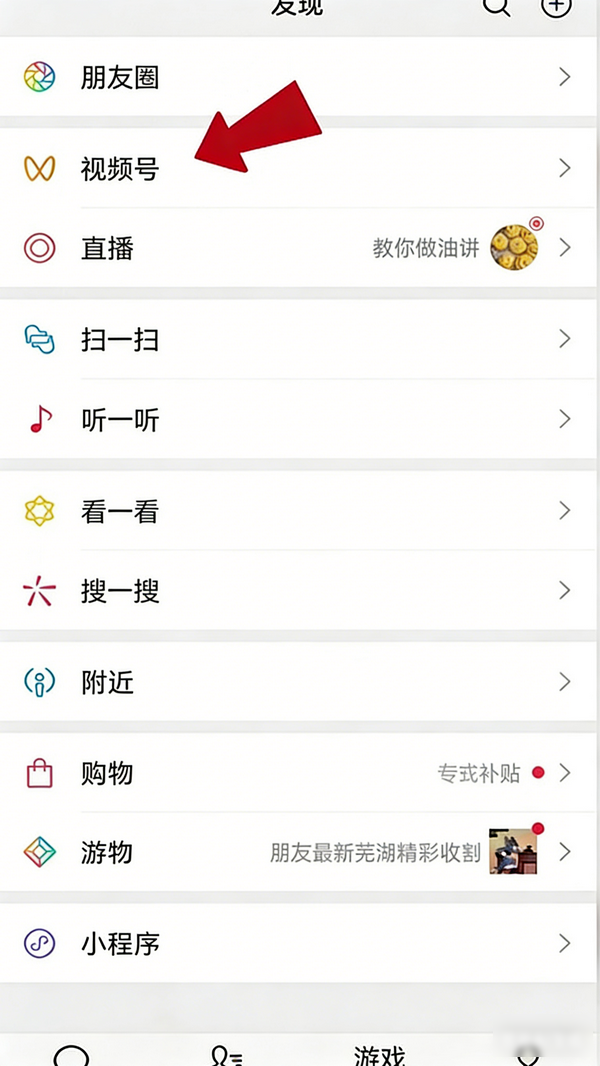This screenshot has width=600, height=1066.
Task: Tap the search magnifier icon
Action: tap(496, 7)
